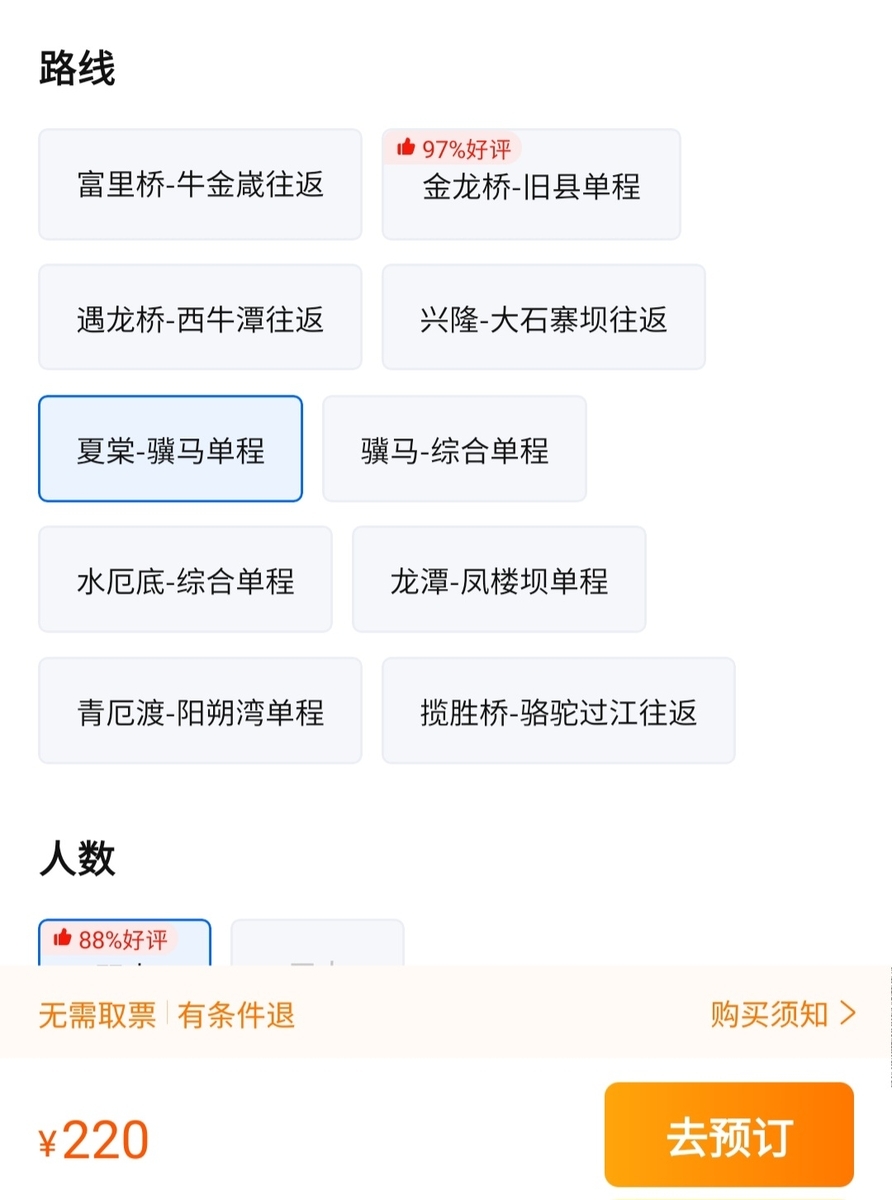
Task: Pick 遇龙桥-西牛潭往返 route option
Action: (x=200, y=319)
